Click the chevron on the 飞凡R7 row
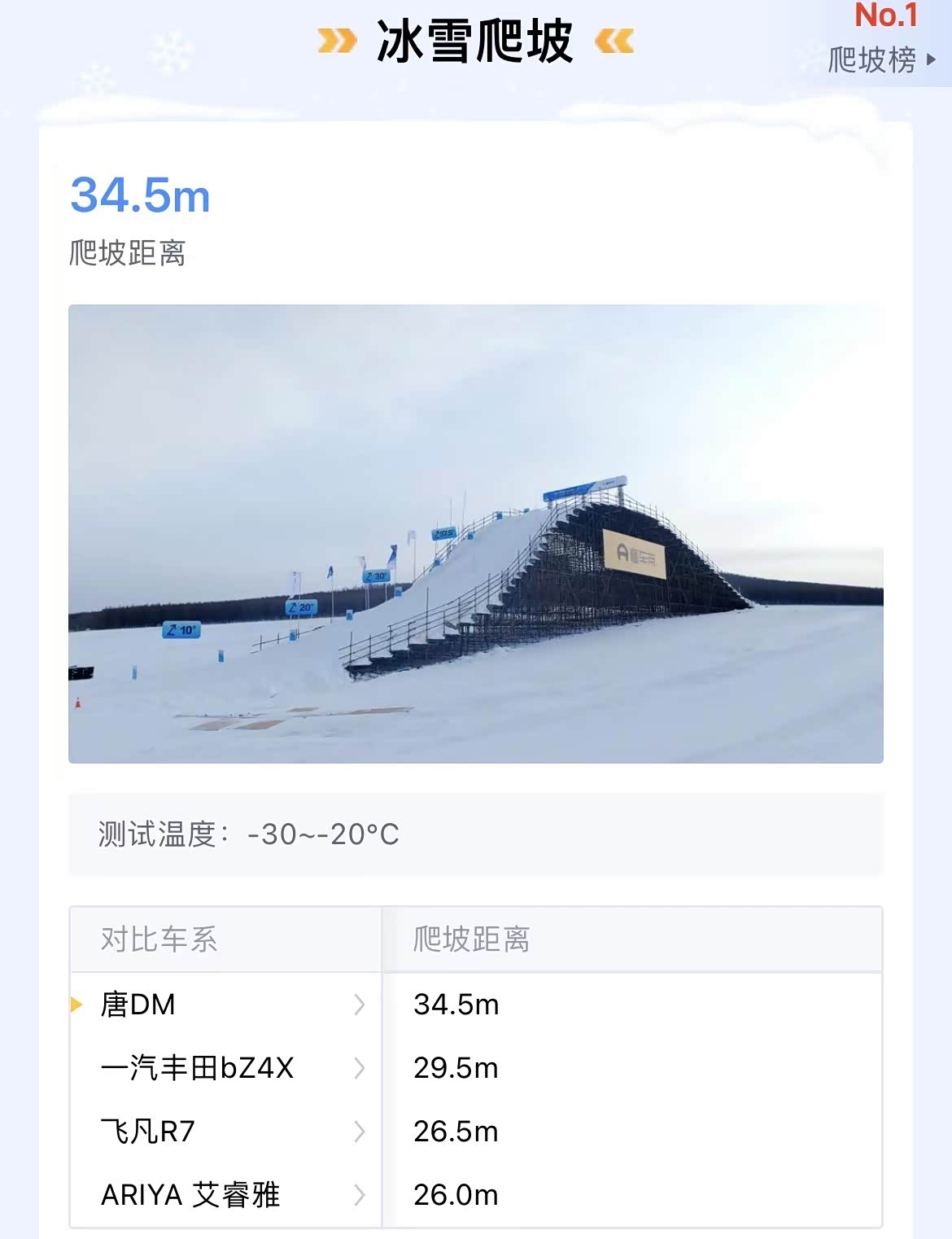This screenshot has height=1239, width=952. click(359, 1132)
